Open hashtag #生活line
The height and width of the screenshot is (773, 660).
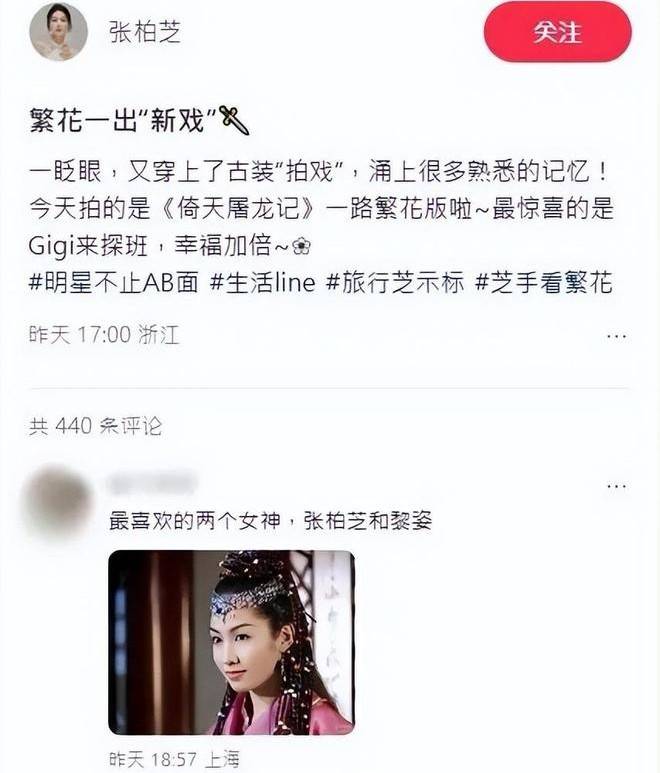263,283
